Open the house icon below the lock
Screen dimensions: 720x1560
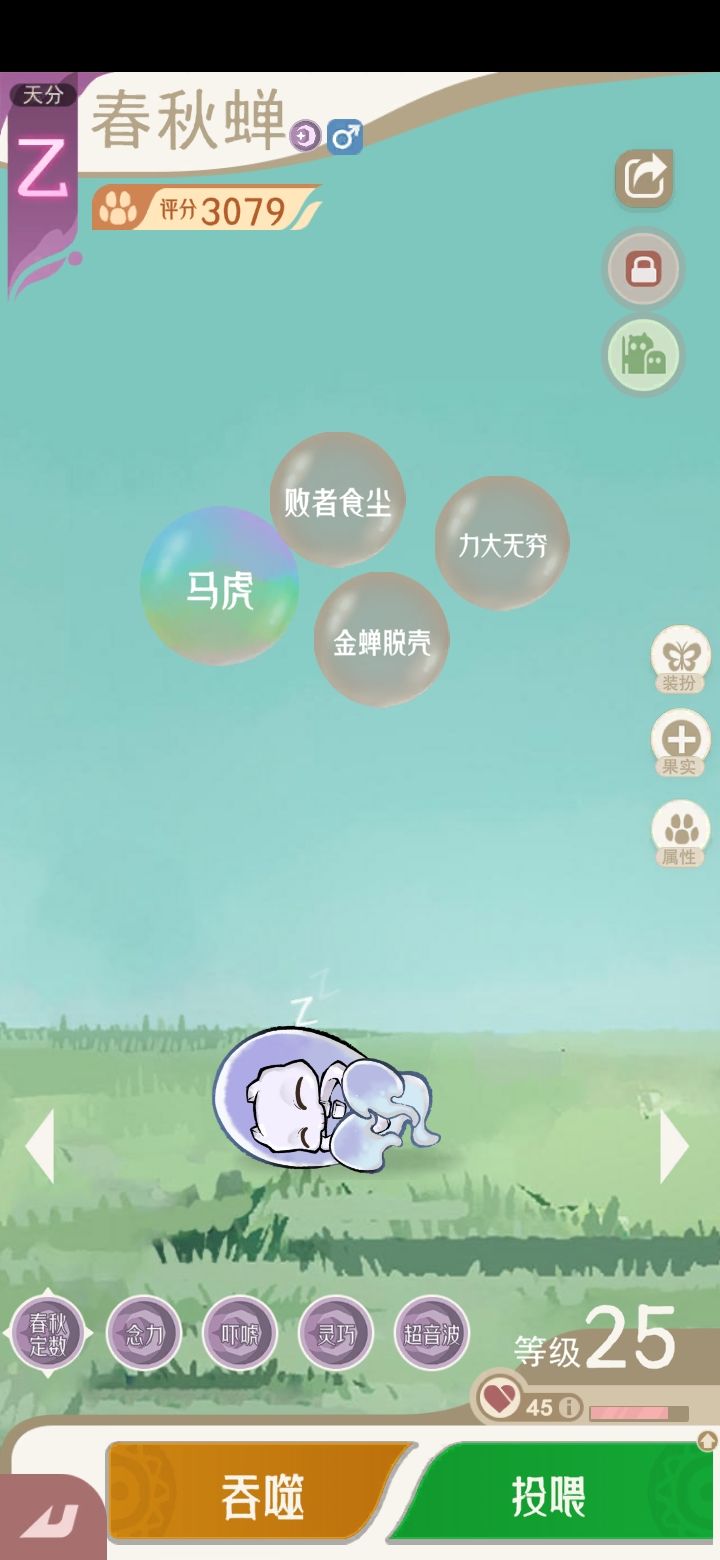coord(643,355)
